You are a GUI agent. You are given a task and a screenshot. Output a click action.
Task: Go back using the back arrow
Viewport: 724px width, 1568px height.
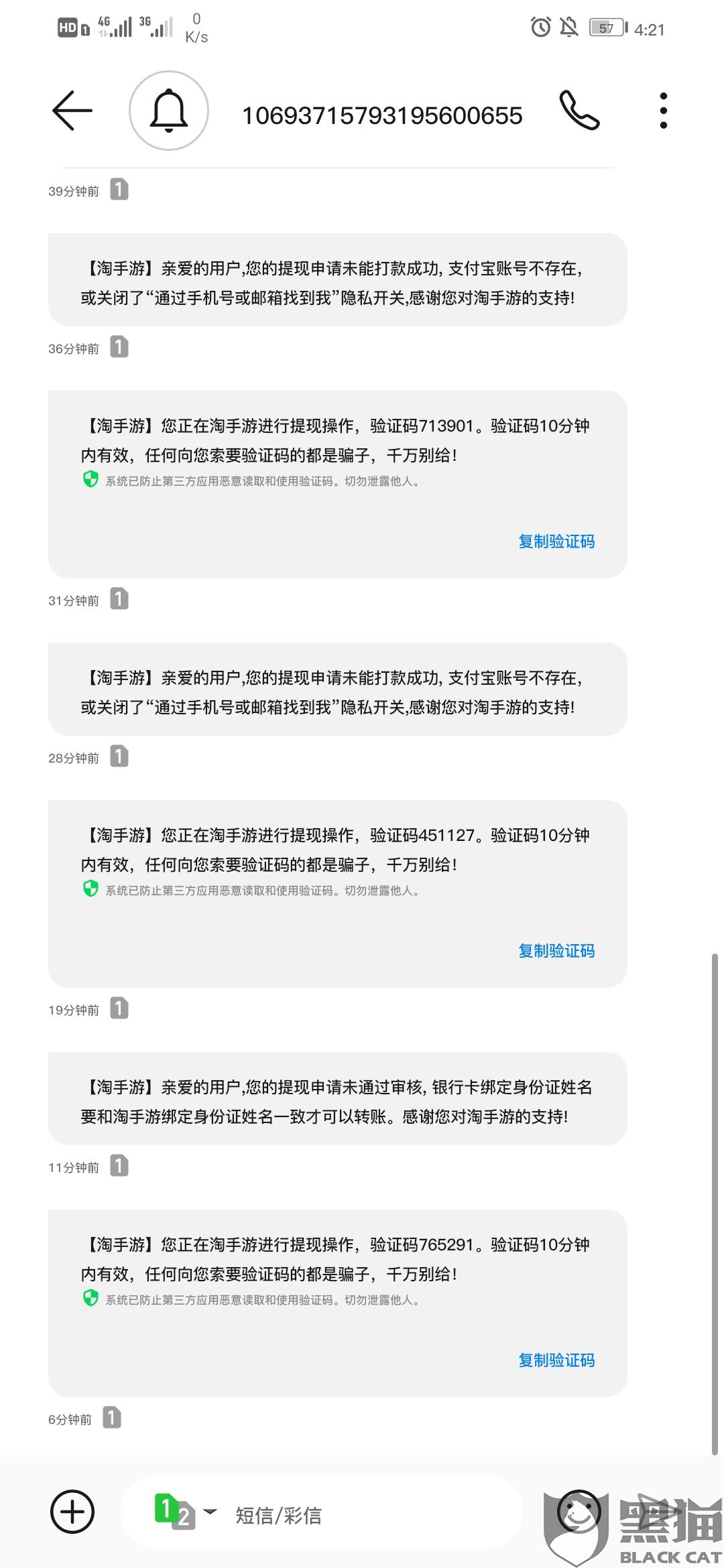72,111
